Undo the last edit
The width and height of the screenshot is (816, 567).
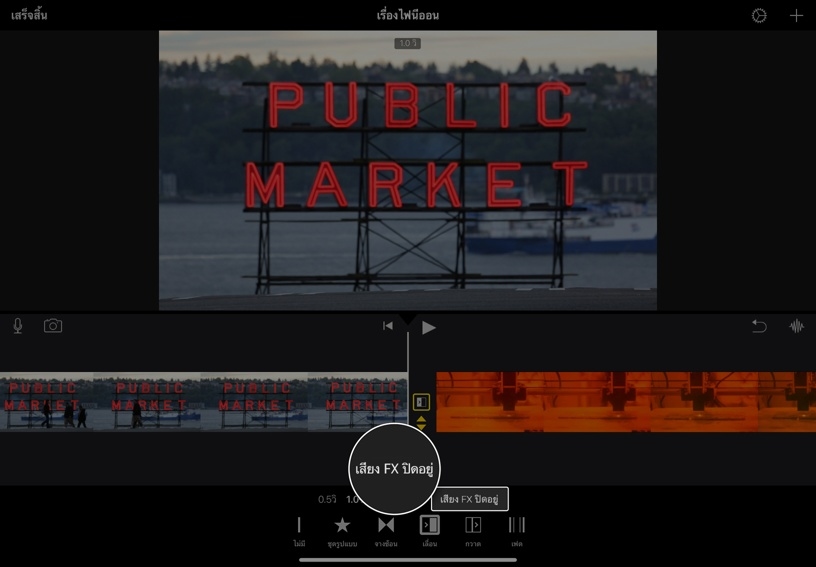pos(759,326)
